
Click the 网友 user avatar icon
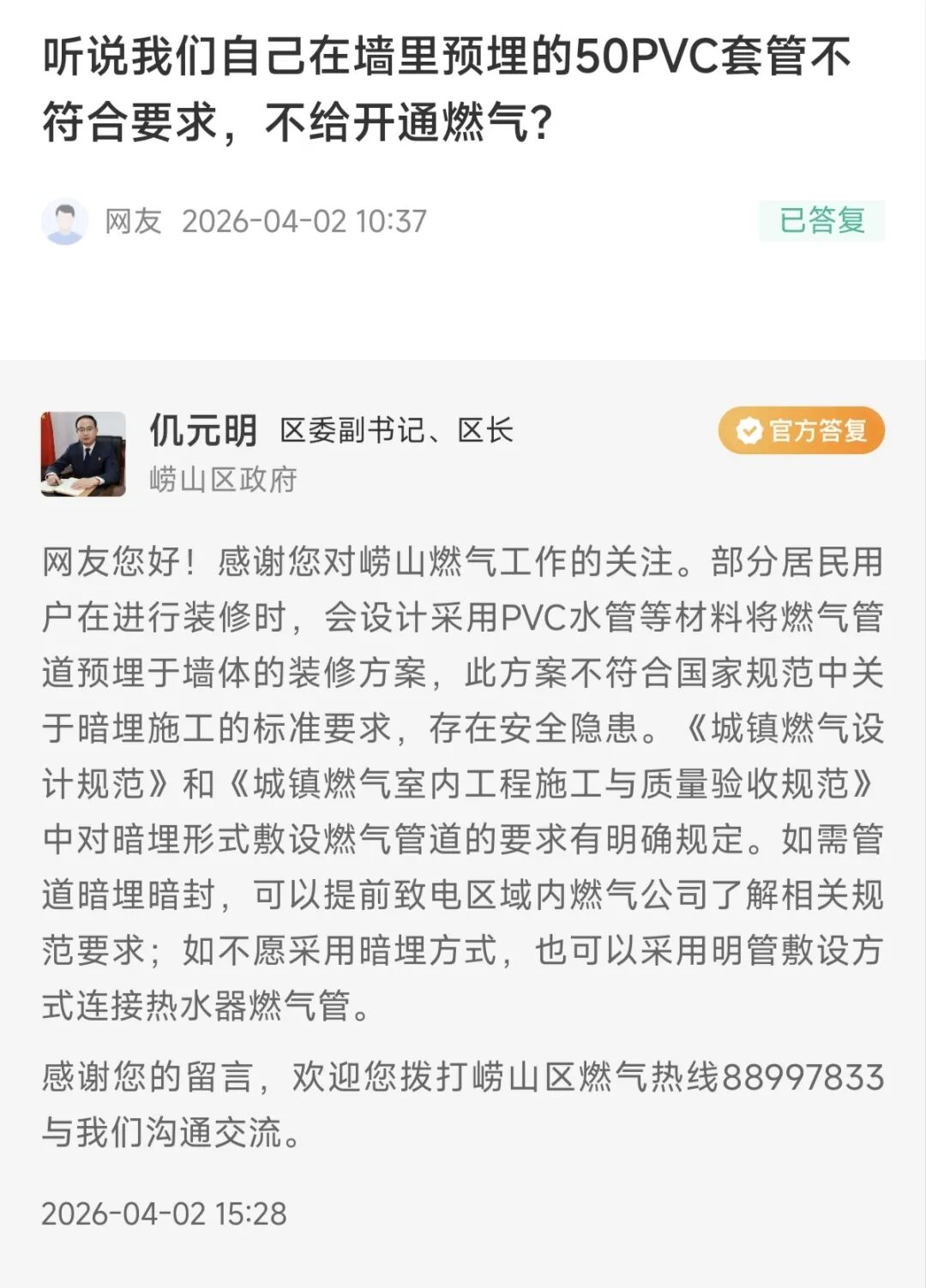coord(64,221)
